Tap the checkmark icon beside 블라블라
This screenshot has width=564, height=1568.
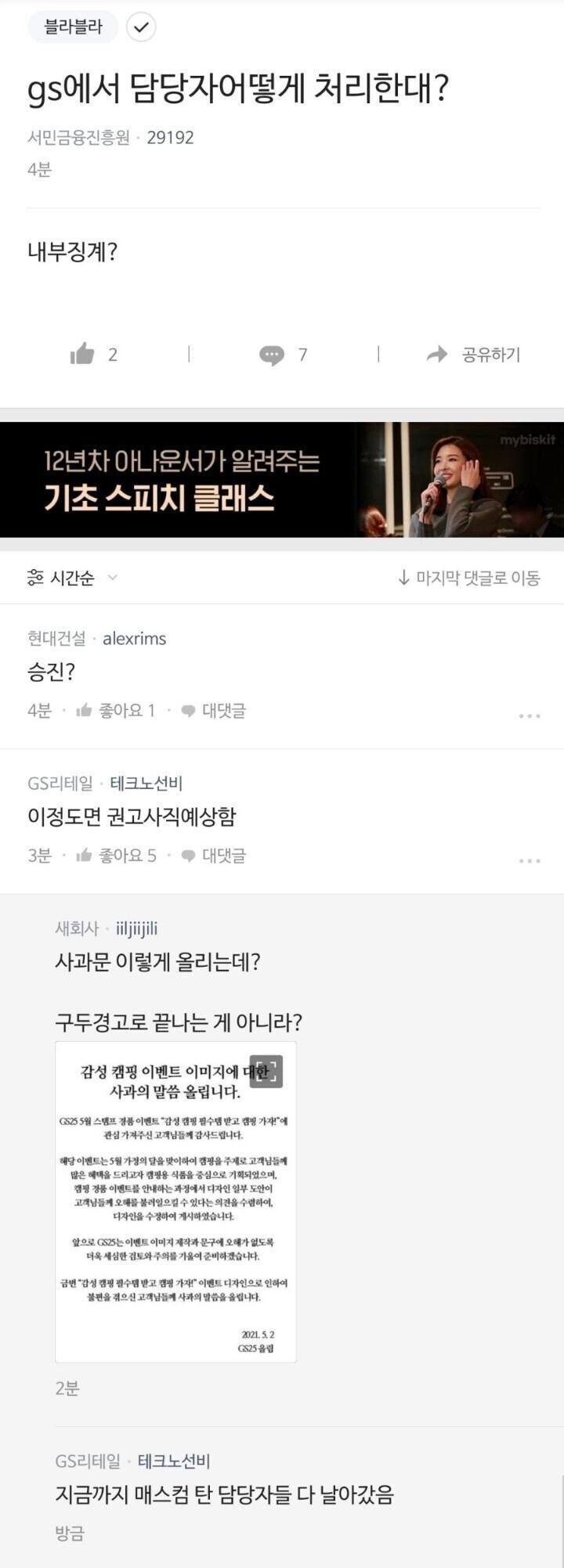pyautogui.click(x=141, y=27)
